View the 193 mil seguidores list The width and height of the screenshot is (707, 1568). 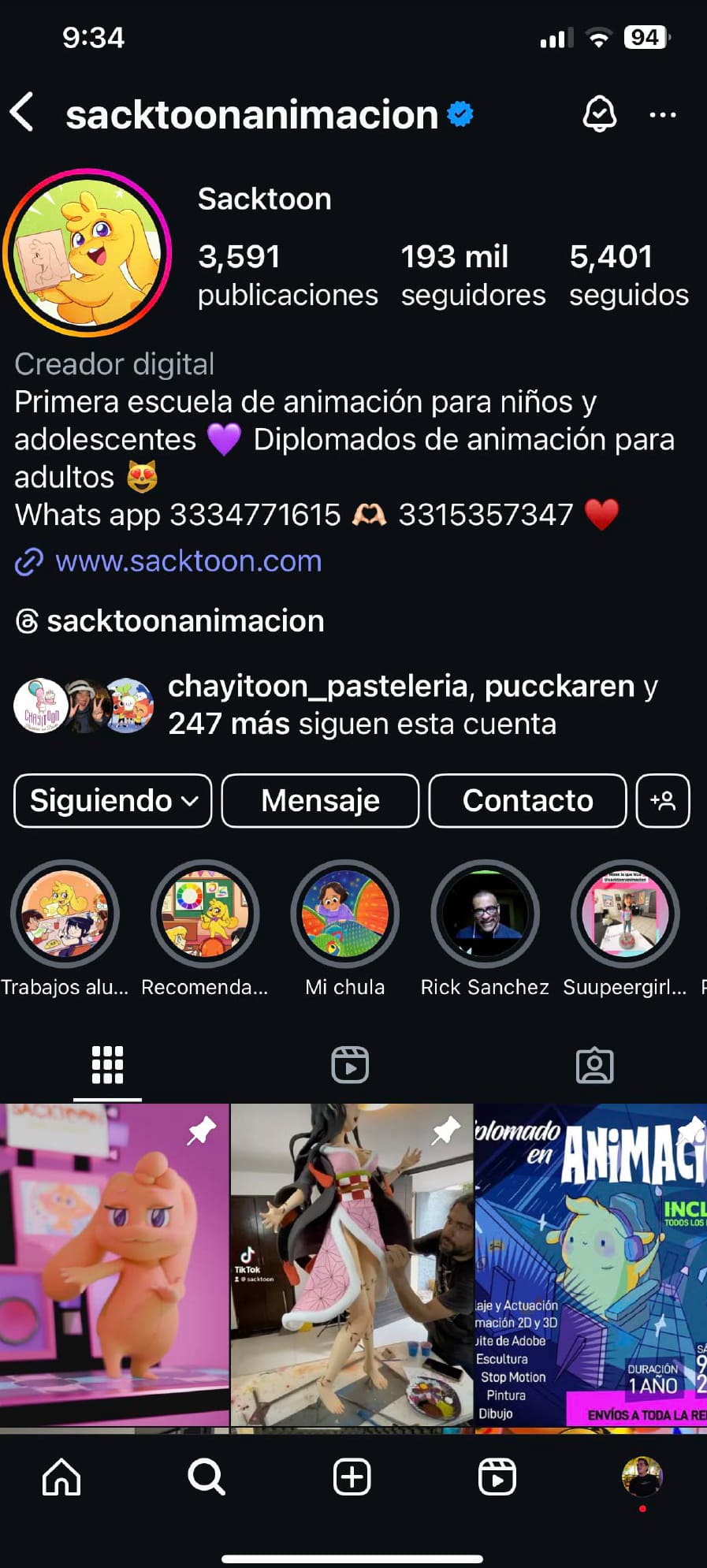pyautogui.click(x=472, y=274)
